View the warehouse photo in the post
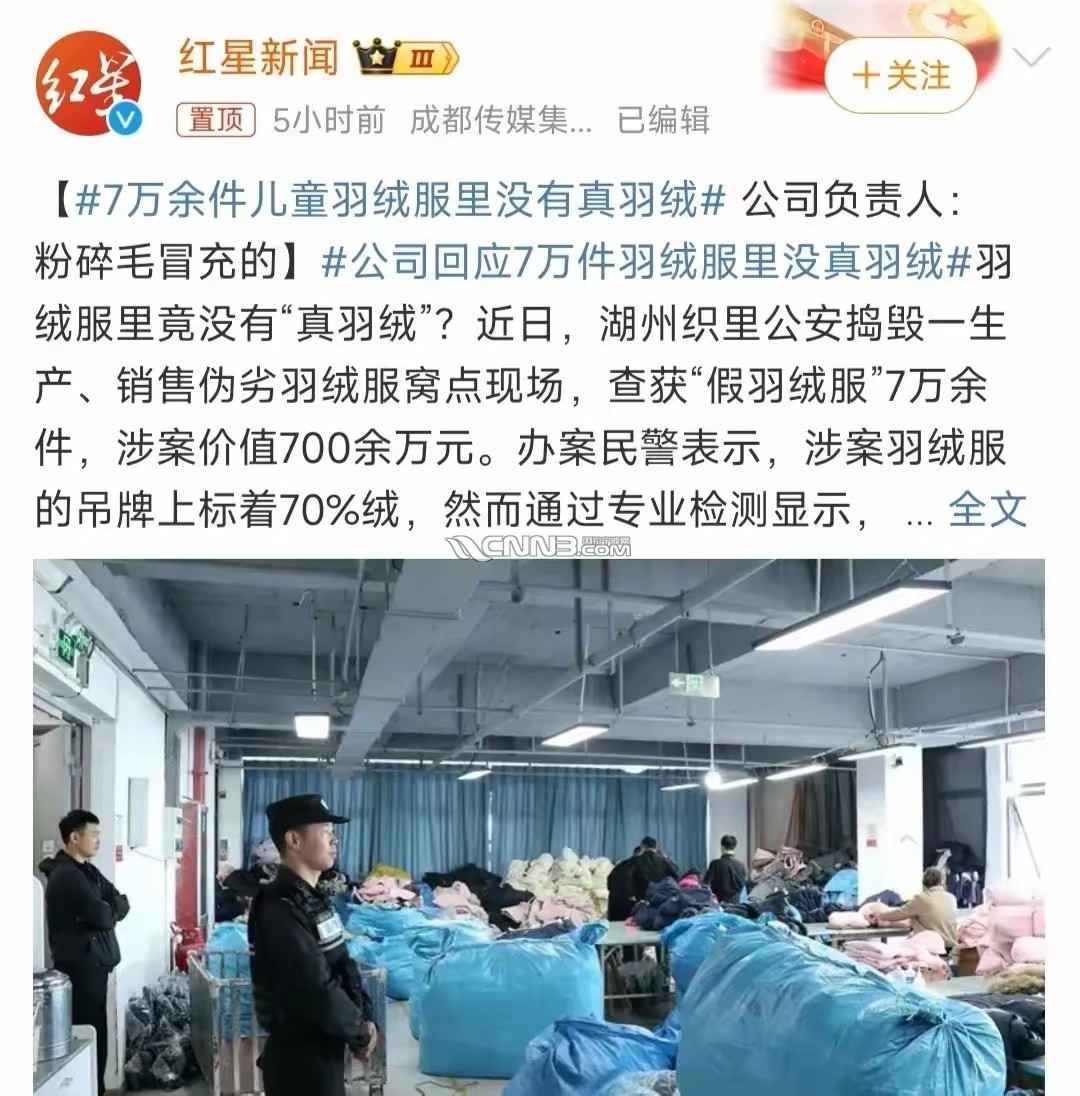The image size is (1080, 1096). click(x=540, y=826)
